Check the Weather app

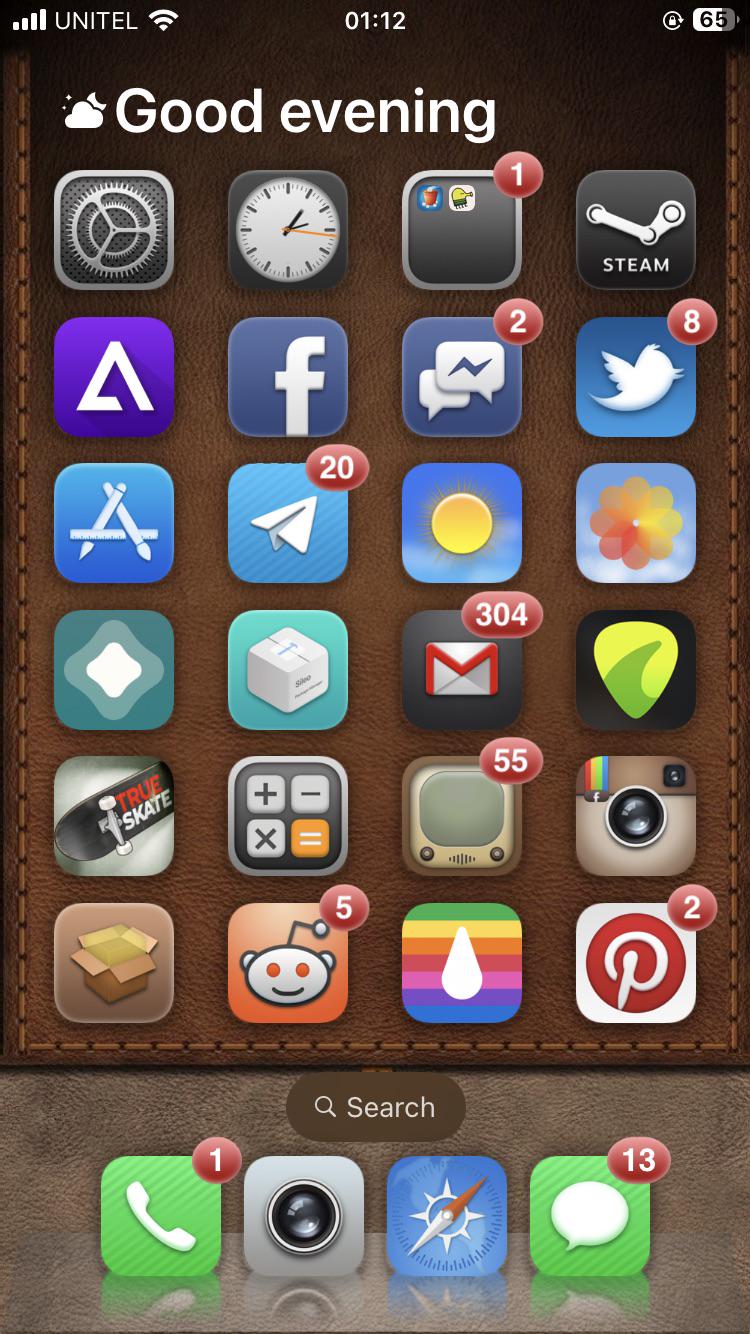point(462,523)
